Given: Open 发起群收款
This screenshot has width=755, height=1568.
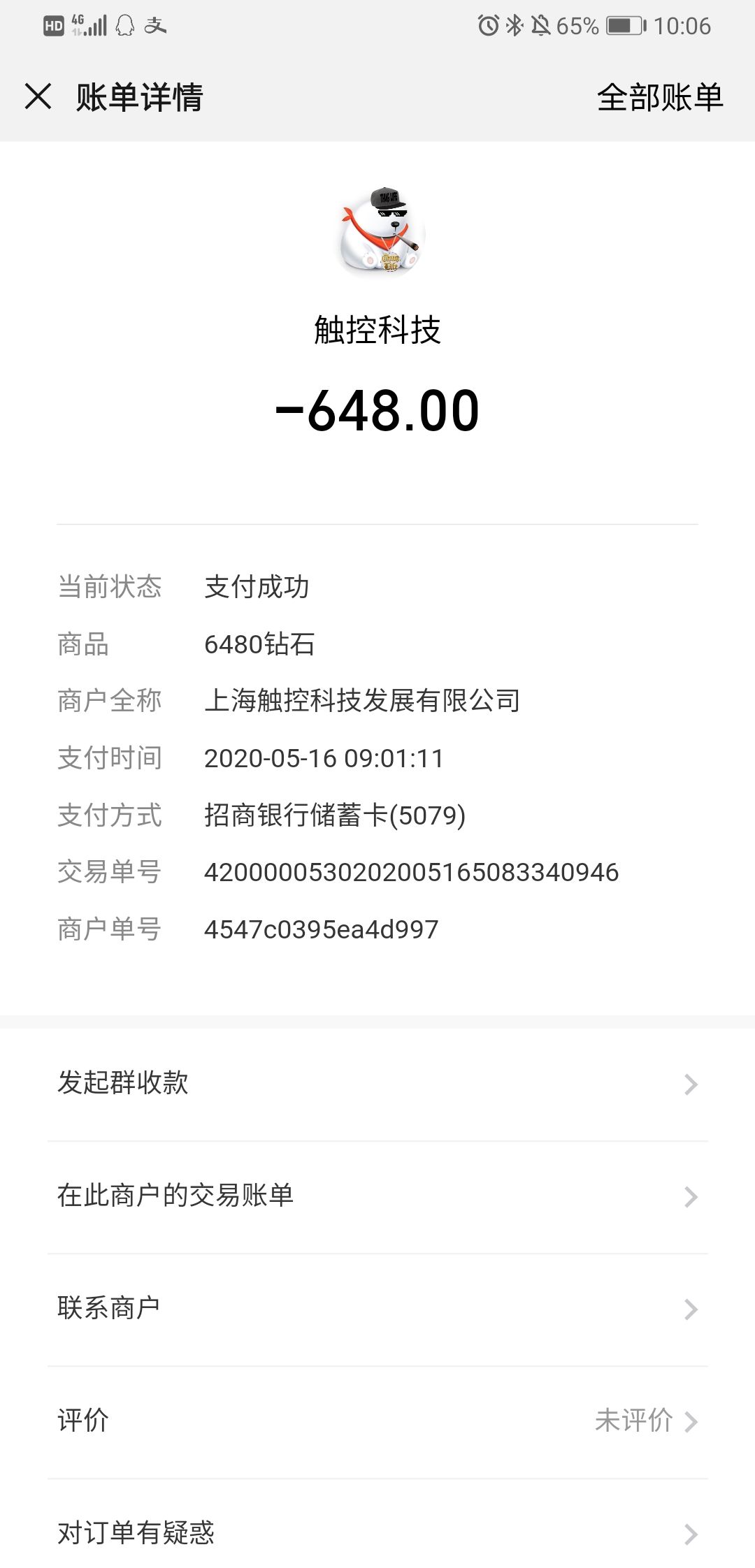Looking at the screenshot, I should 377,1084.
